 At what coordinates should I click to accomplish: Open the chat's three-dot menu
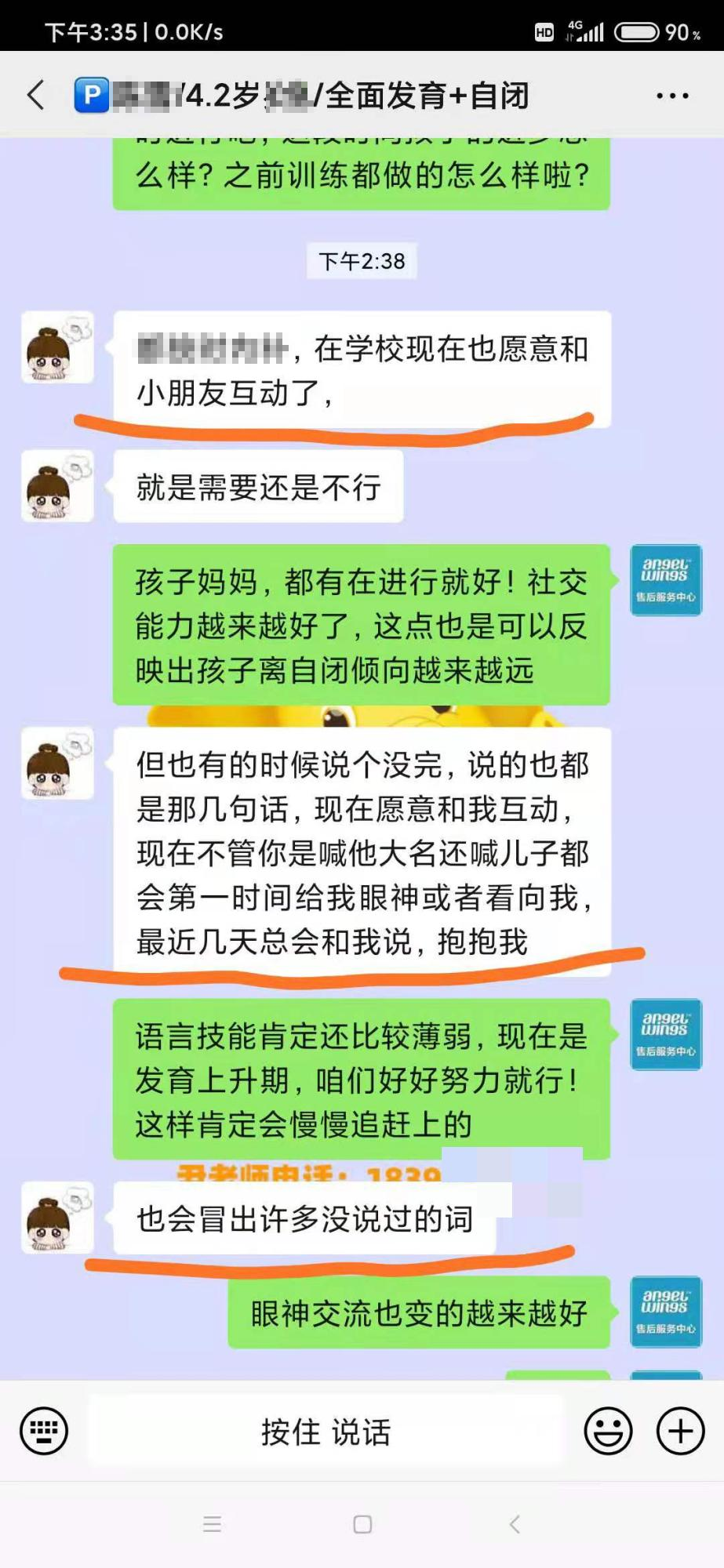672,96
